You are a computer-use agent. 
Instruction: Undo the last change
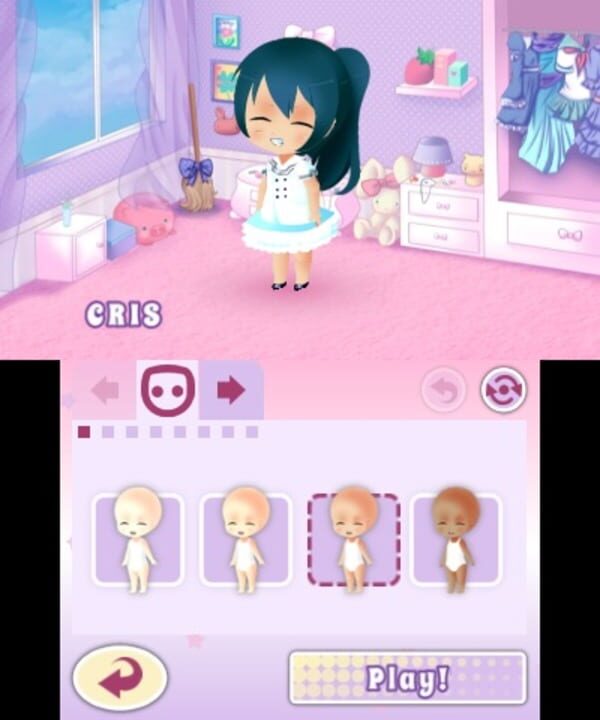[x=443, y=390]
